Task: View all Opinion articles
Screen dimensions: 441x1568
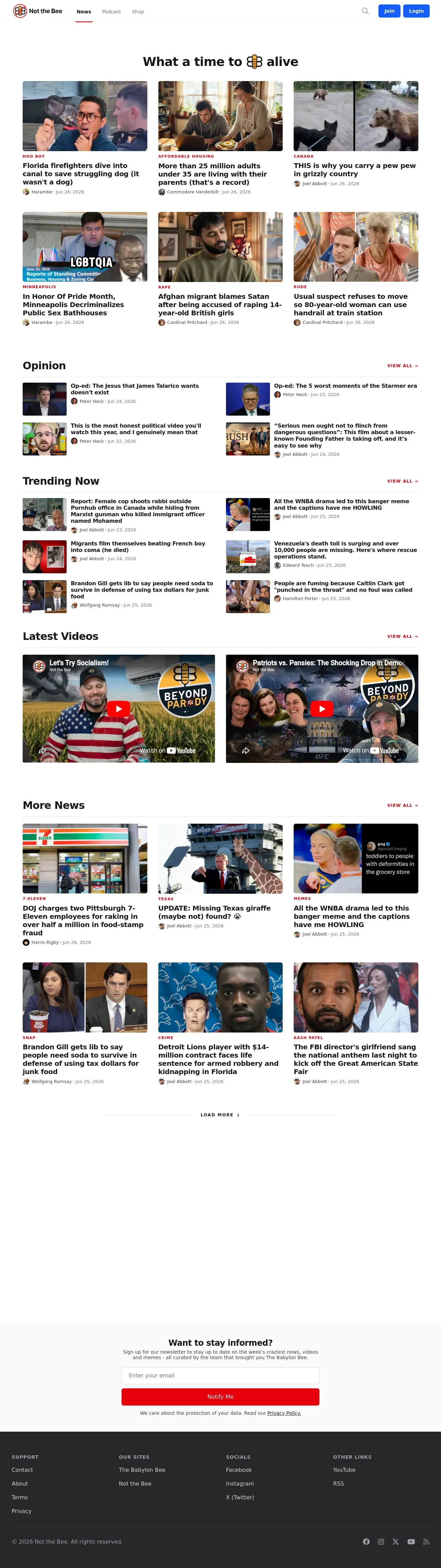Action: [403, 366]
